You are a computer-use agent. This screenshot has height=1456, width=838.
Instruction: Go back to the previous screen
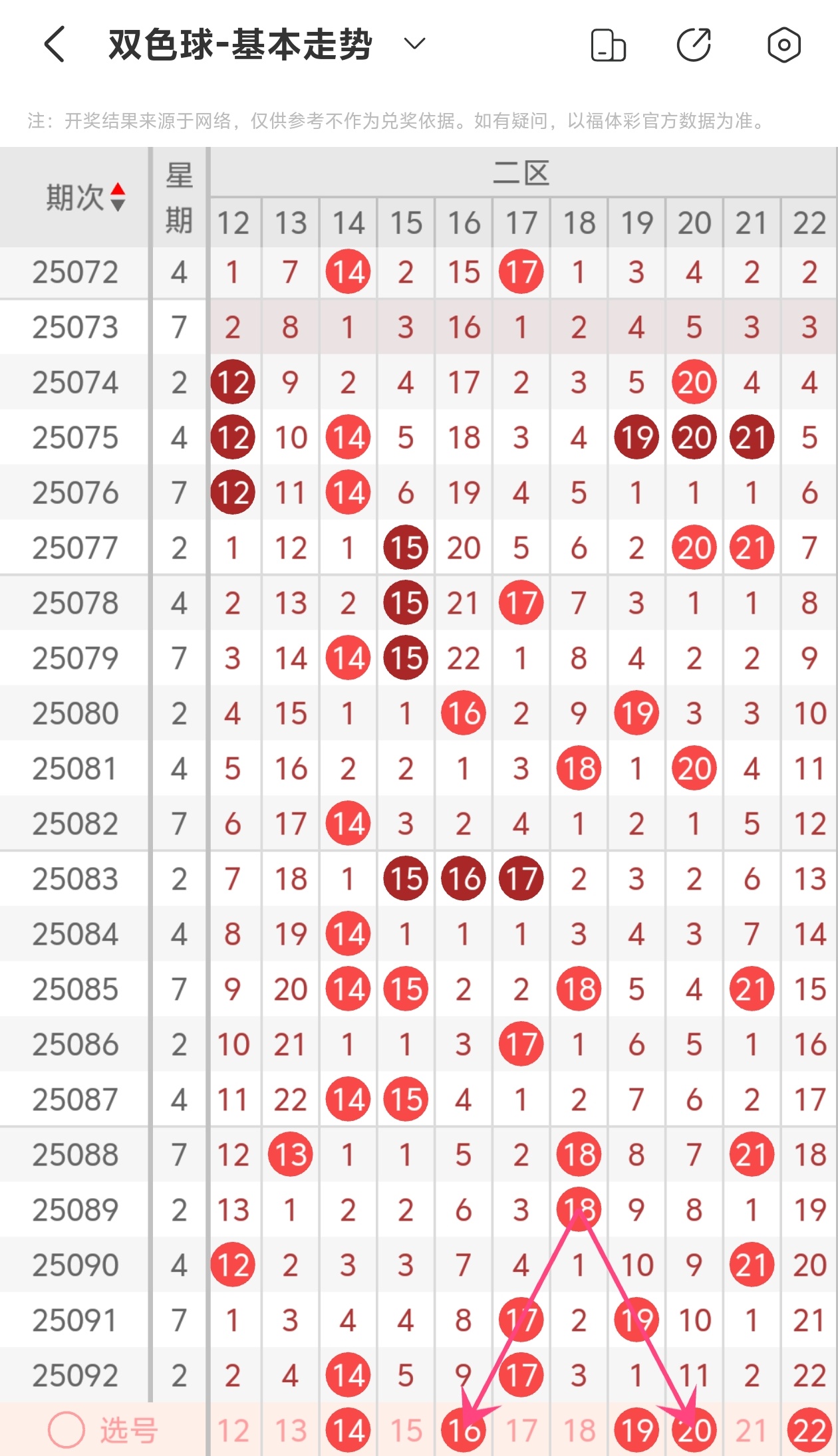point(55,45)
